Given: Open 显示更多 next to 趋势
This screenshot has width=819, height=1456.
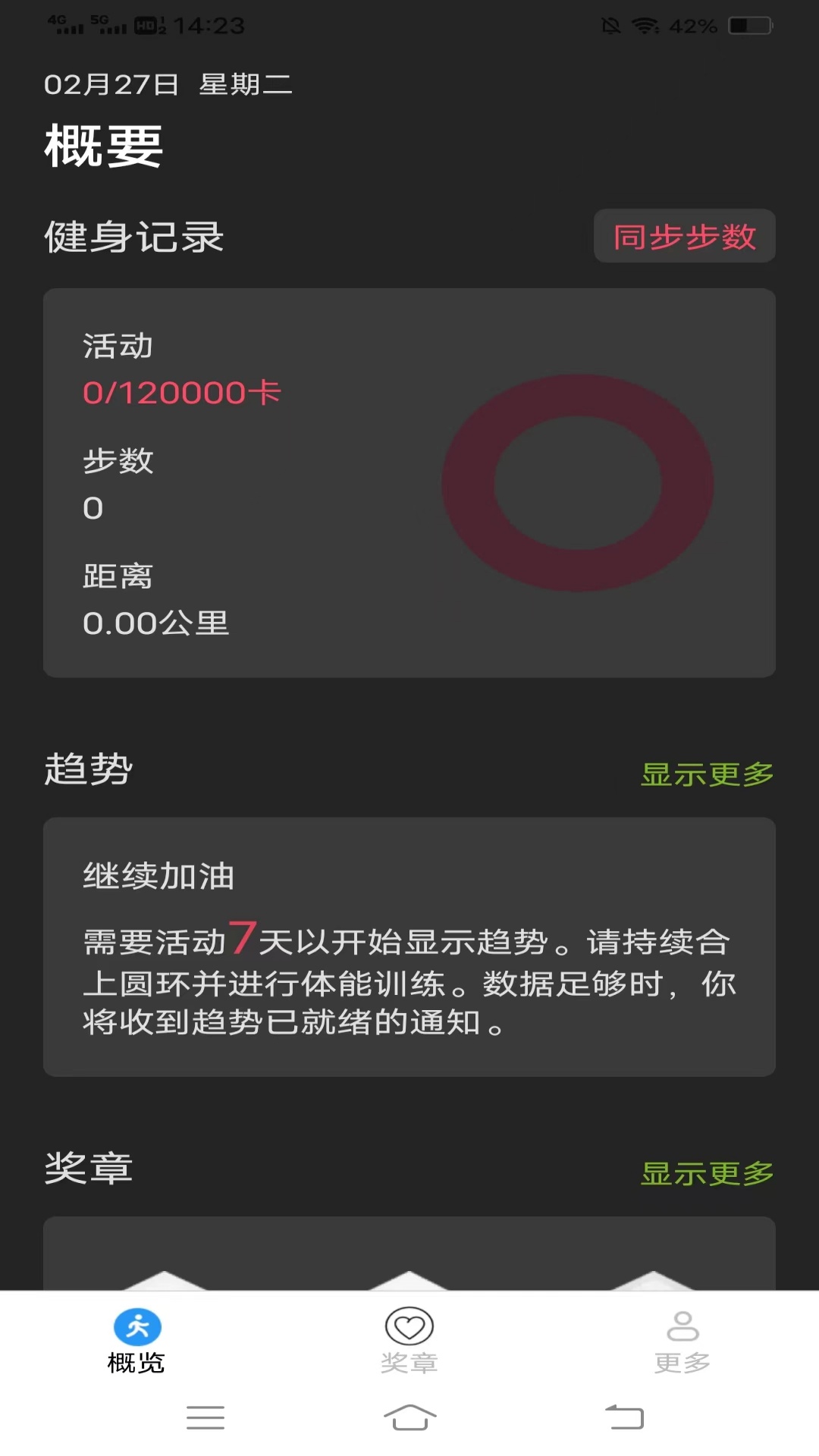Looking at the screenshot, I should [708, 775].
